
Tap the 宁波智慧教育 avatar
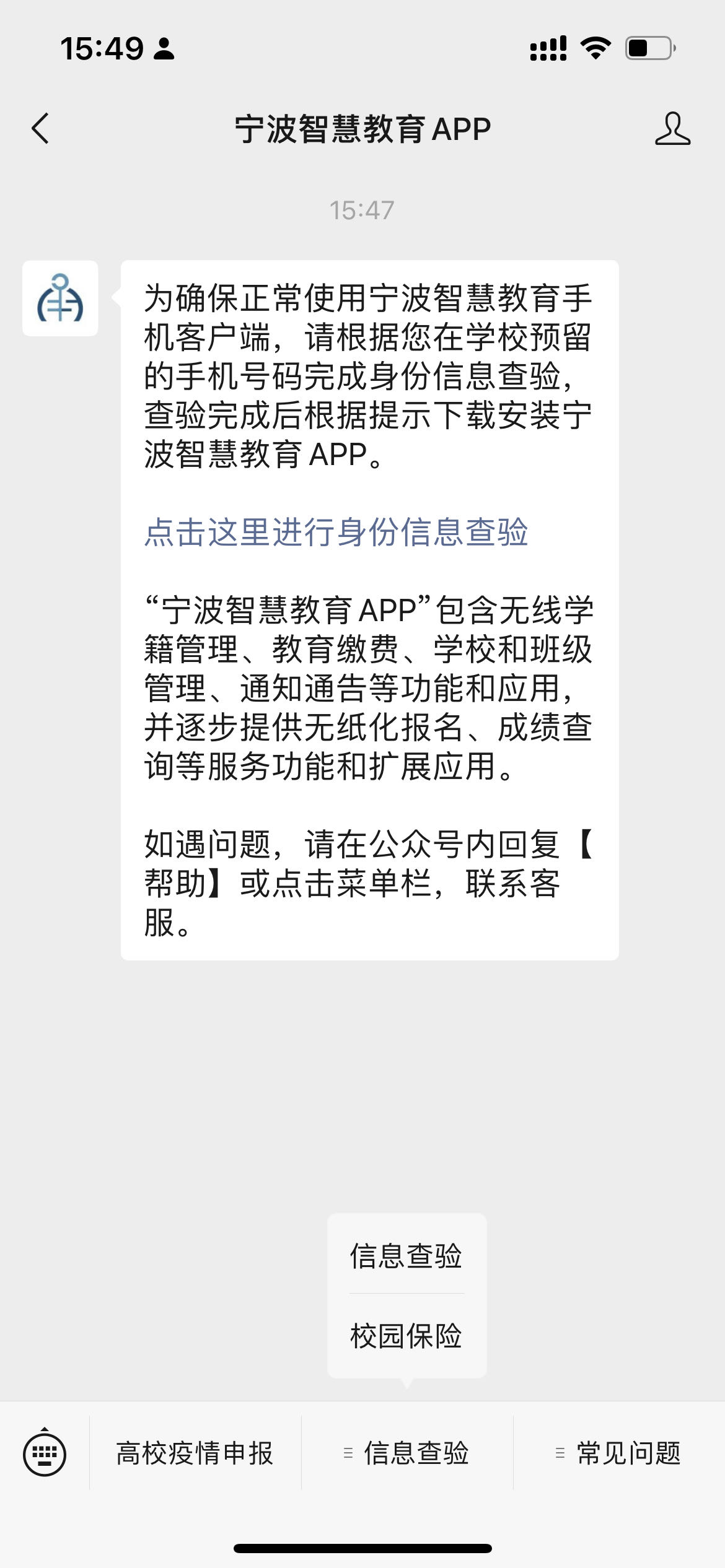coord(60,298)
